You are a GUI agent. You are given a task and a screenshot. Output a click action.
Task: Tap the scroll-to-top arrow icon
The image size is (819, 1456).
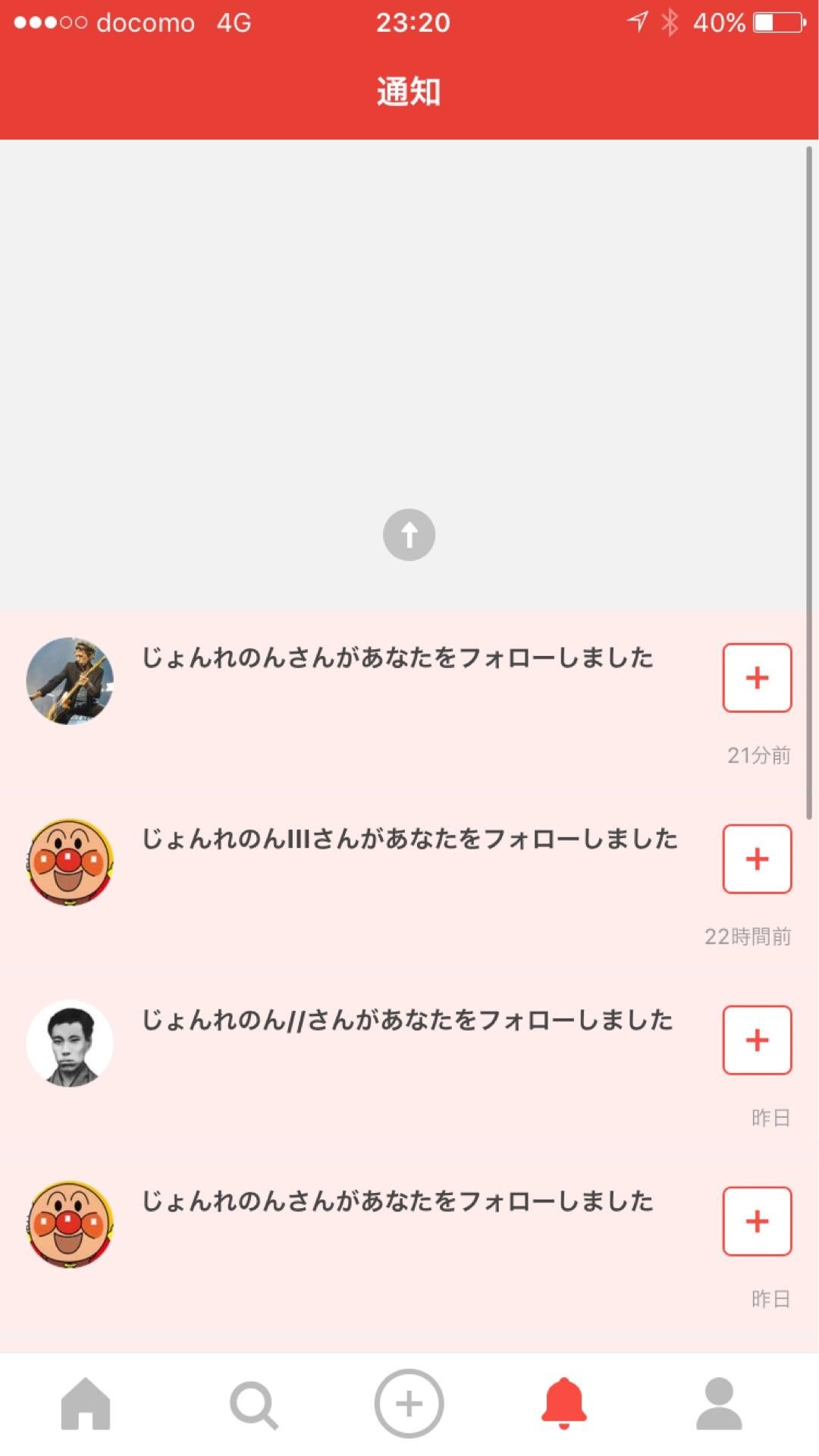coord(409,535)
